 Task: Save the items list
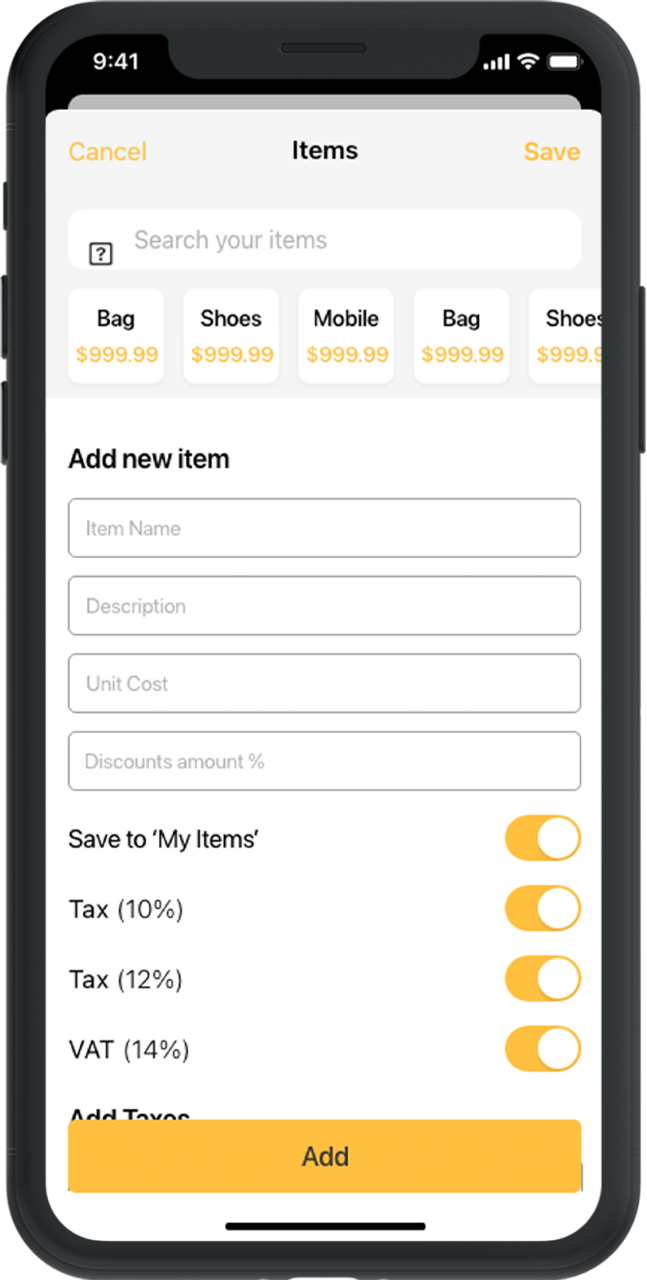pyautogui.click(x=552, y=151)
